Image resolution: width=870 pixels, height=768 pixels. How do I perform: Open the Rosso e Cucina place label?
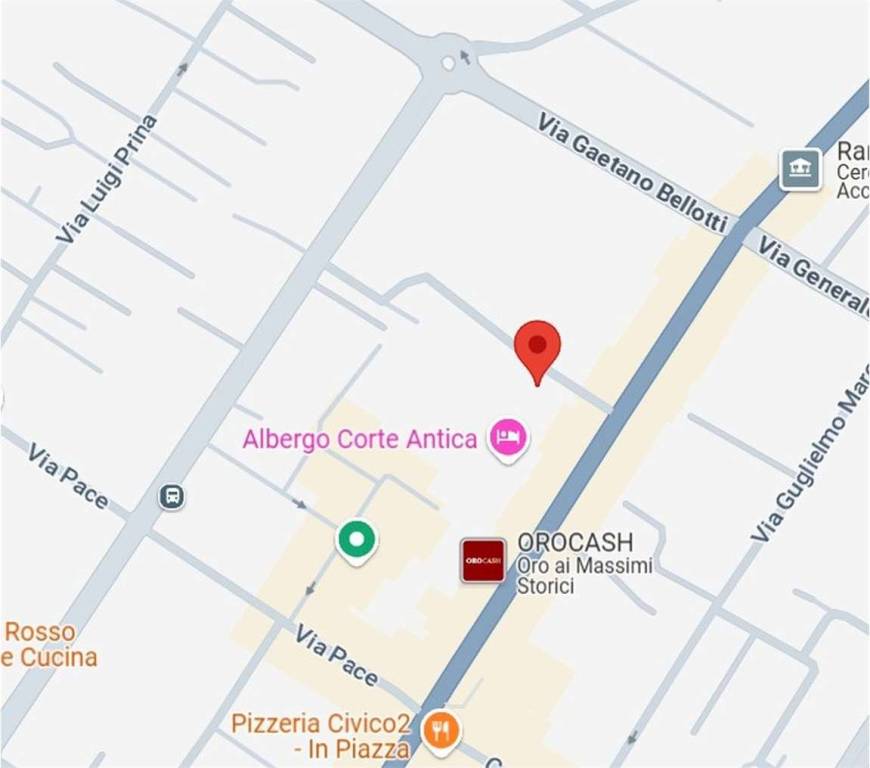48,645
